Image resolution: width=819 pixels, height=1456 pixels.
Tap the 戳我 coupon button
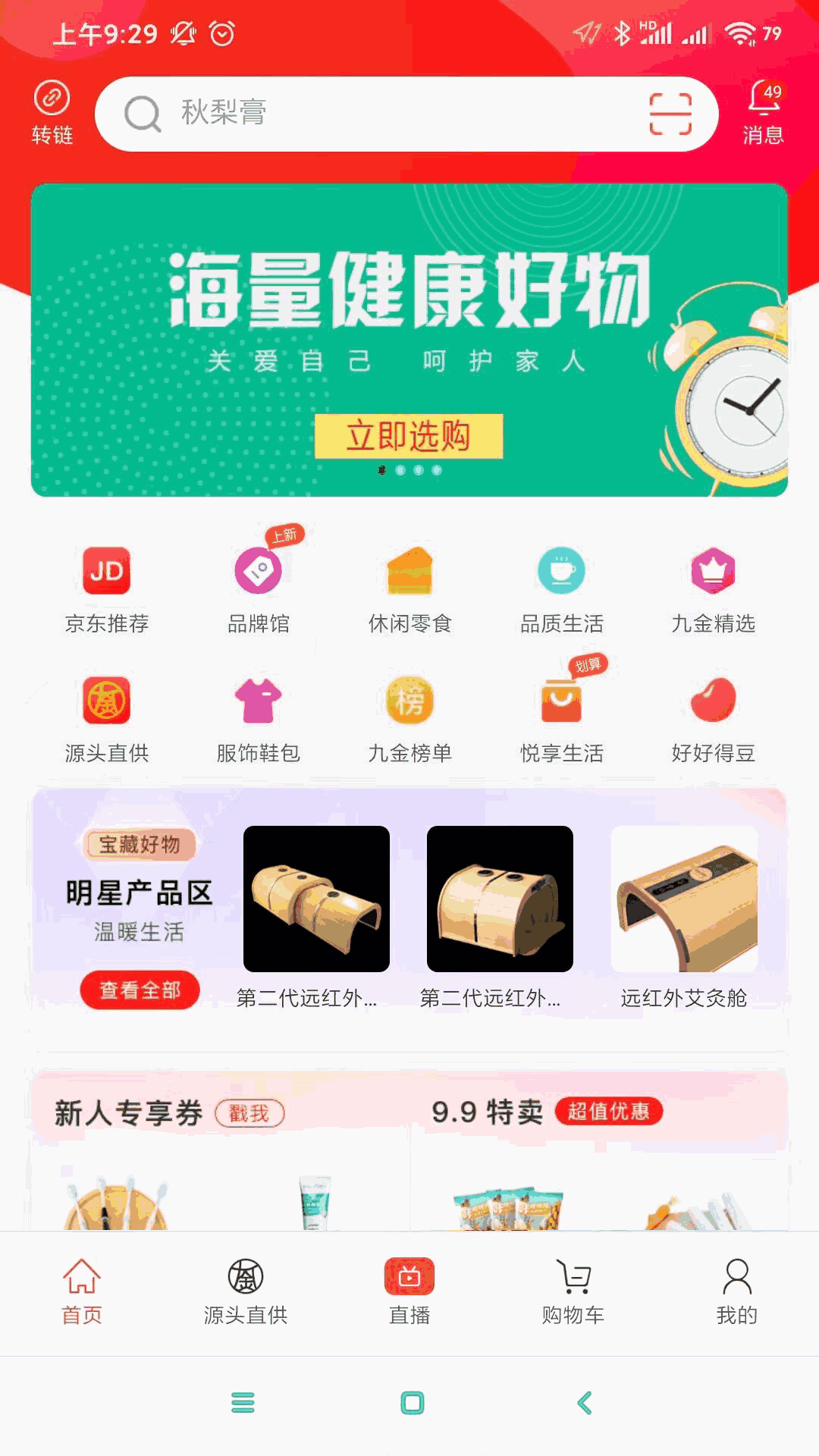249,1113
